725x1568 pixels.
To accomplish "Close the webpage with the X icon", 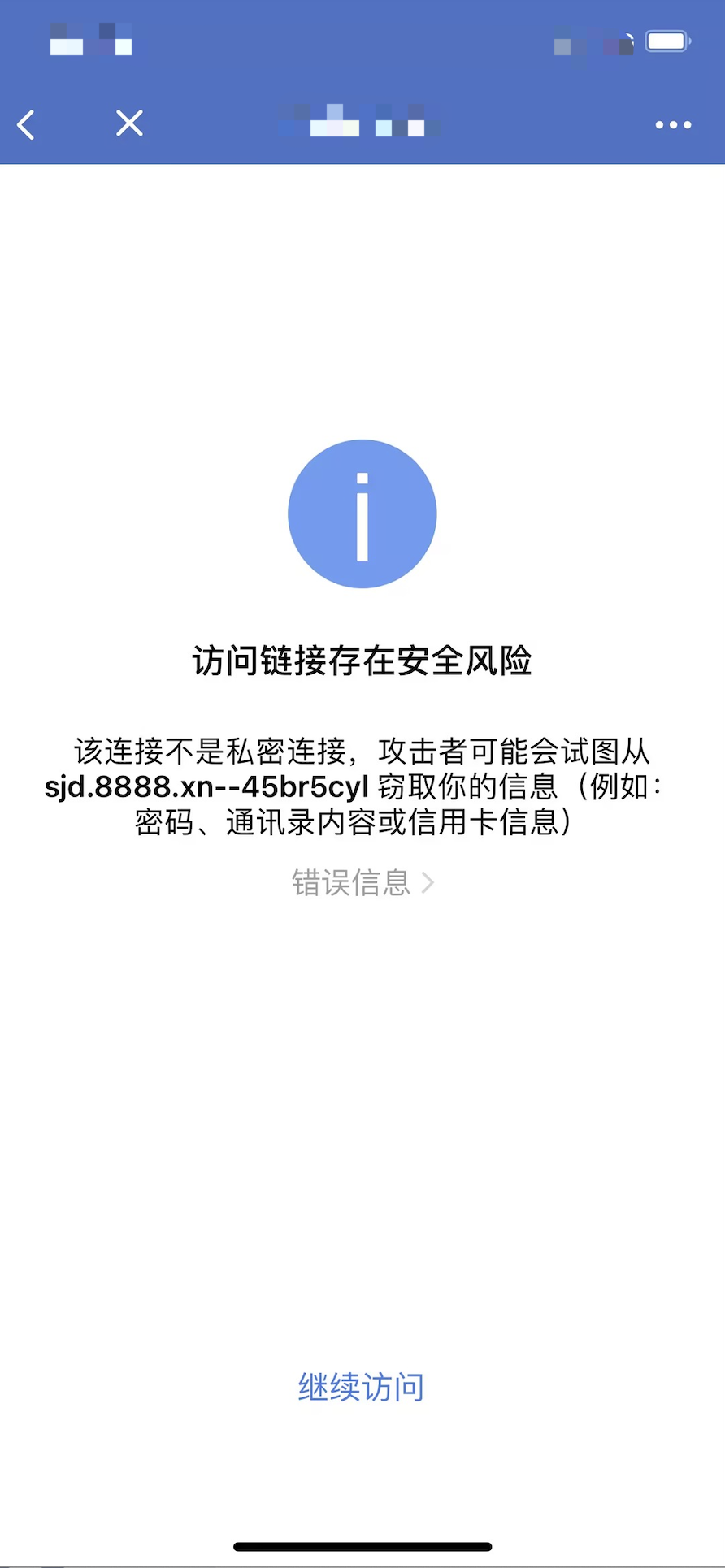I will point(129,123).
